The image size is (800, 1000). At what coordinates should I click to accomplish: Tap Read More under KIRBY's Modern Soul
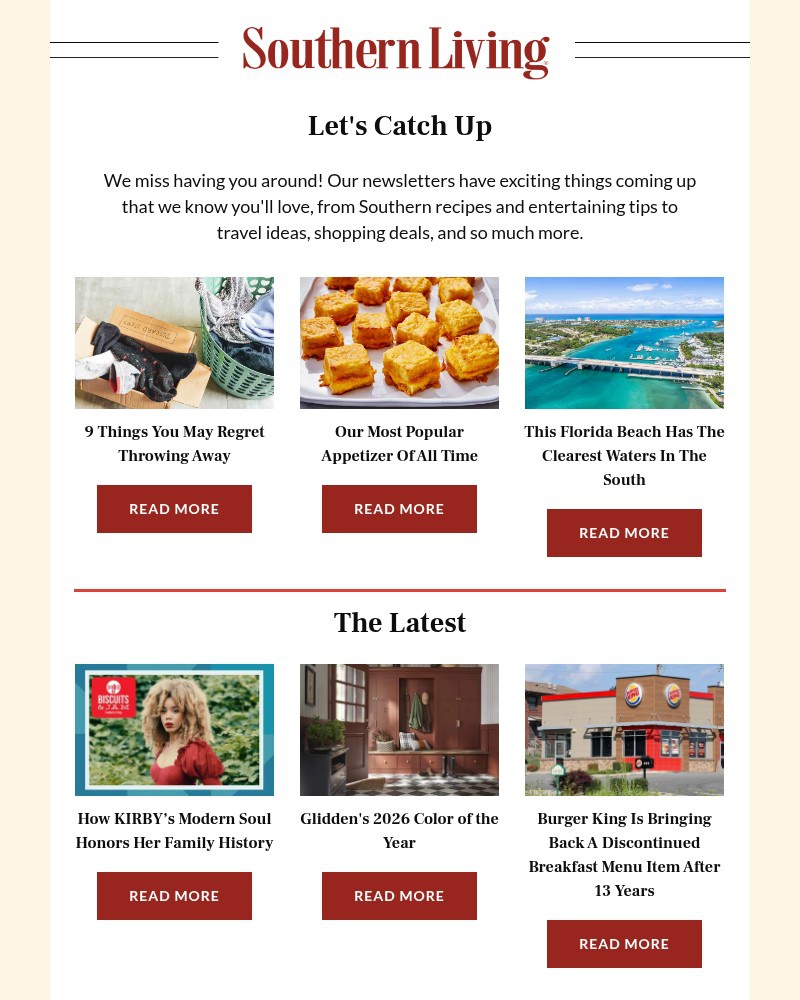[x=174, y=896]
